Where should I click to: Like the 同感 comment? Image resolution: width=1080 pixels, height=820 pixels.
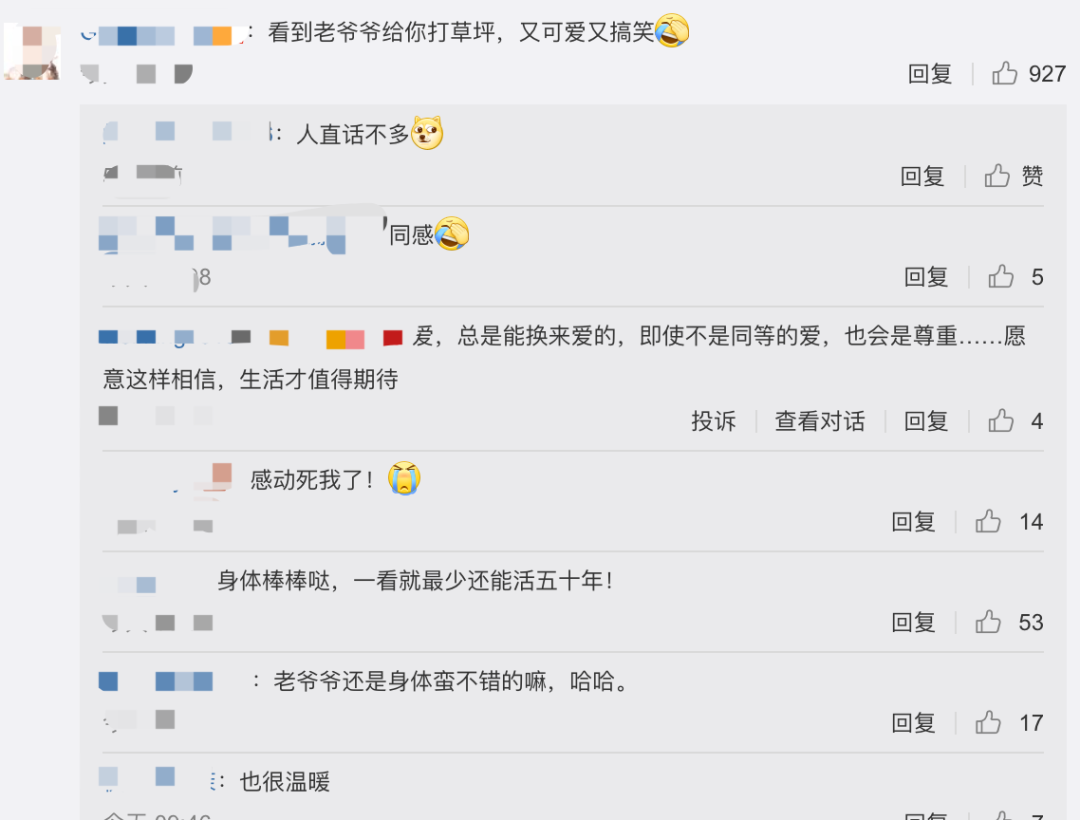[1001, 277]
